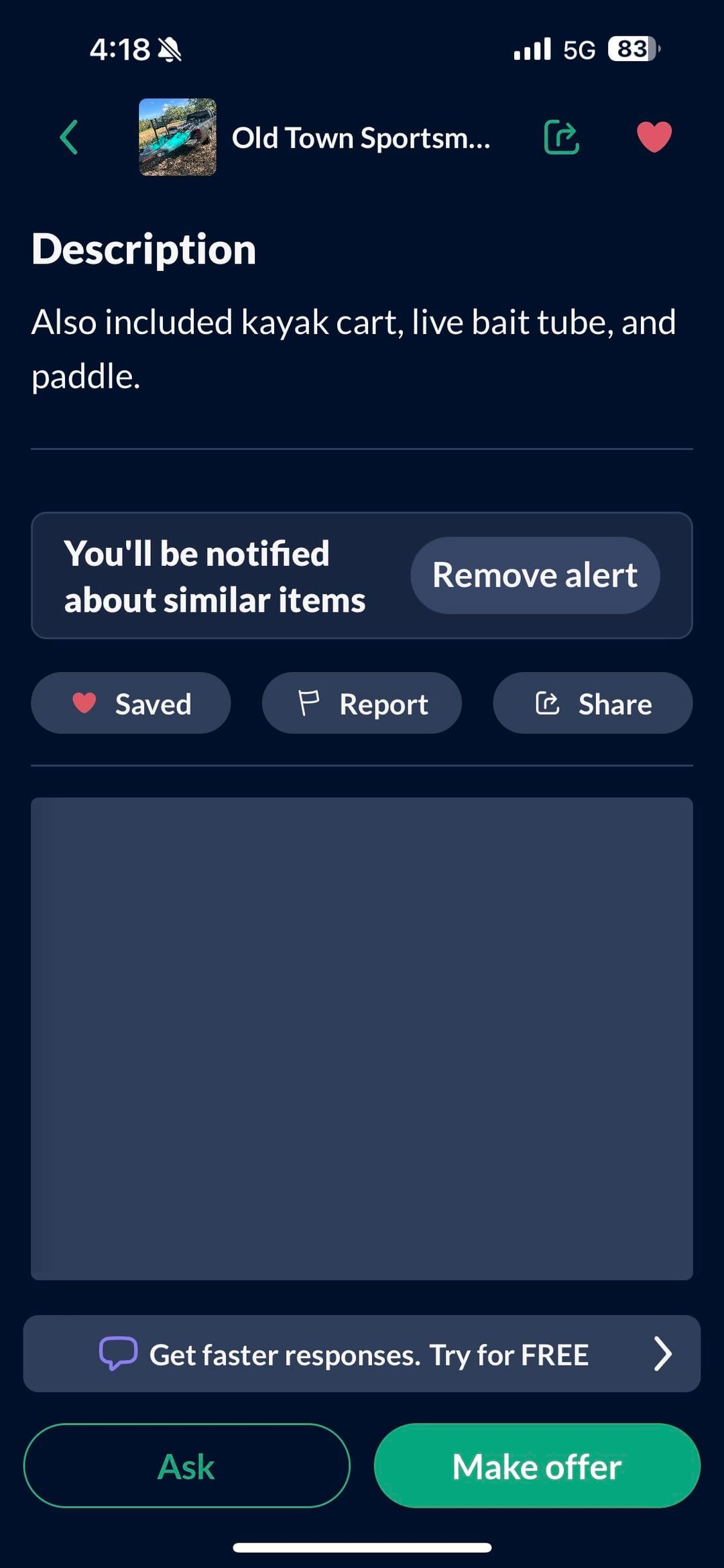Screen dimensions: 724x1568
Task: Ask the seller a question
Action: coord(186,1466)
